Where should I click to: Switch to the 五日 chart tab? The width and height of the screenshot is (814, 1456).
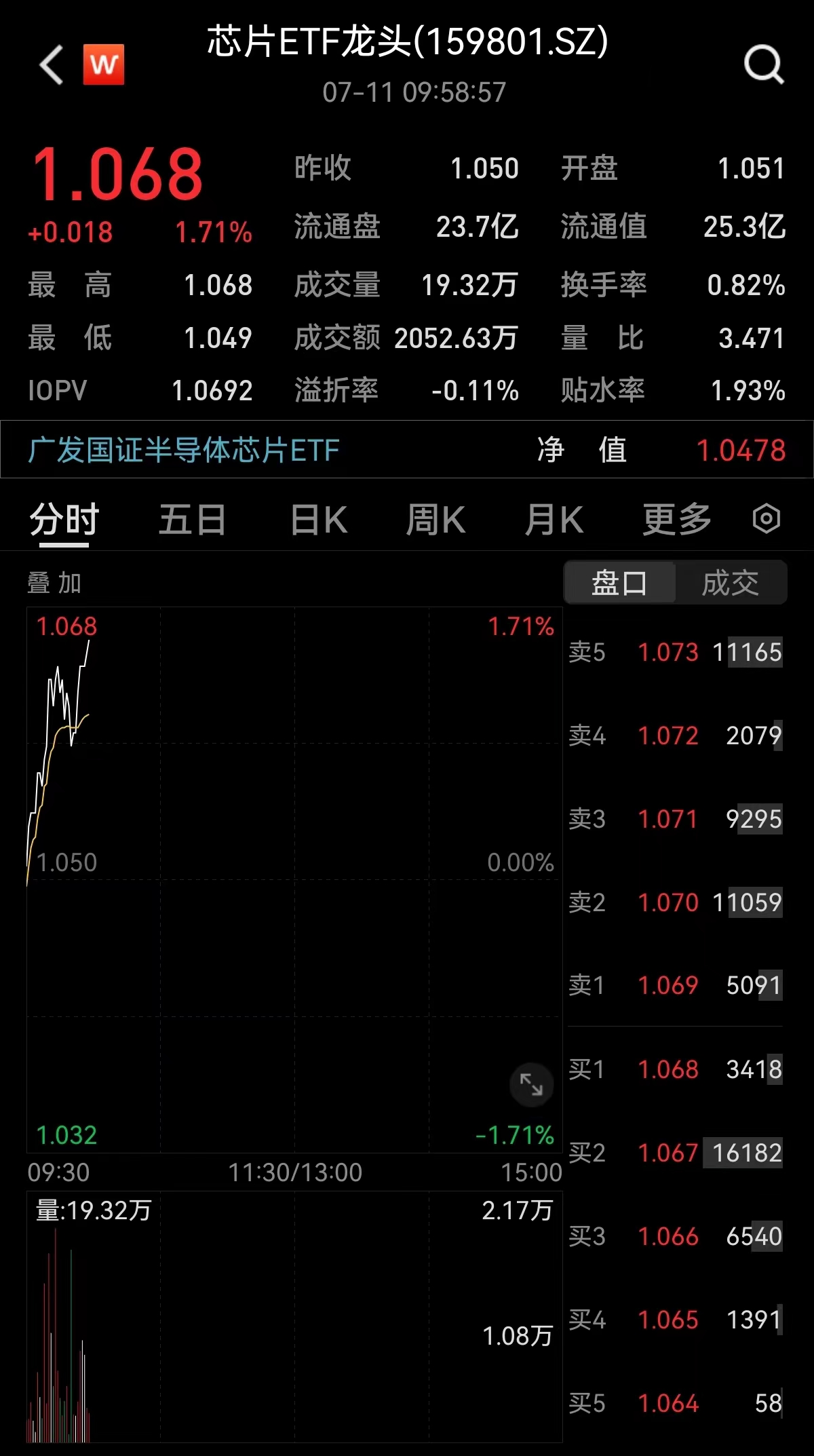193,520
